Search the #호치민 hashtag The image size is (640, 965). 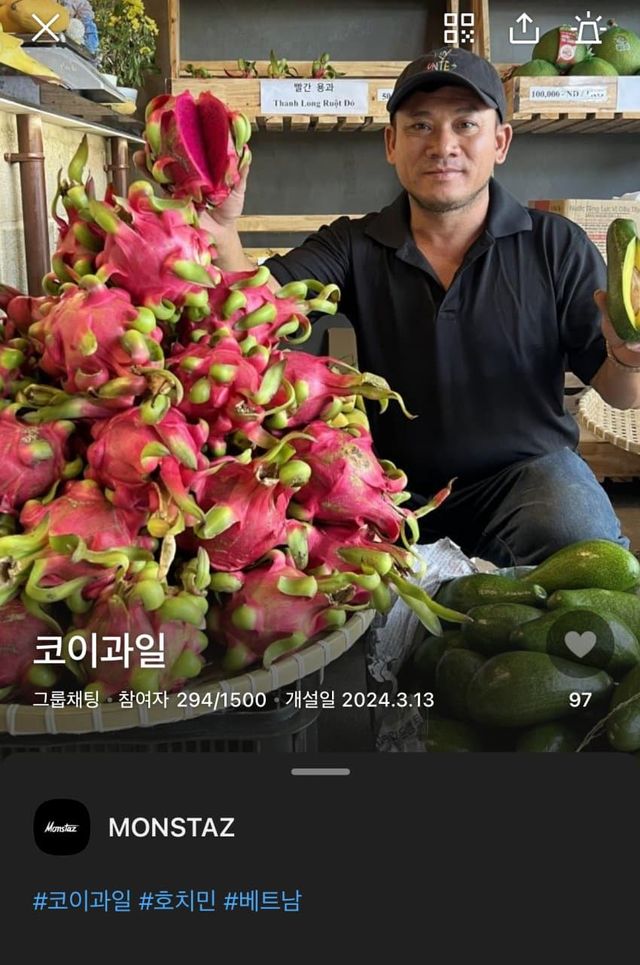pyautogui.click(x=177, y=901)
